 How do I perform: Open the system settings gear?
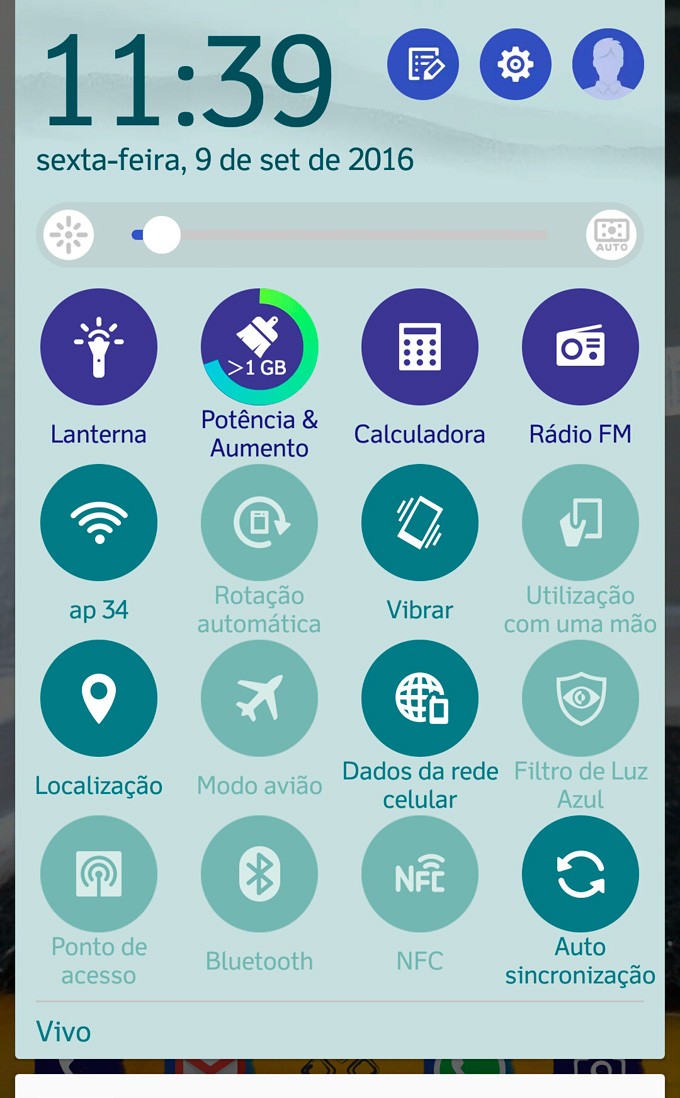pyautogui.click(x=515, y=65)
